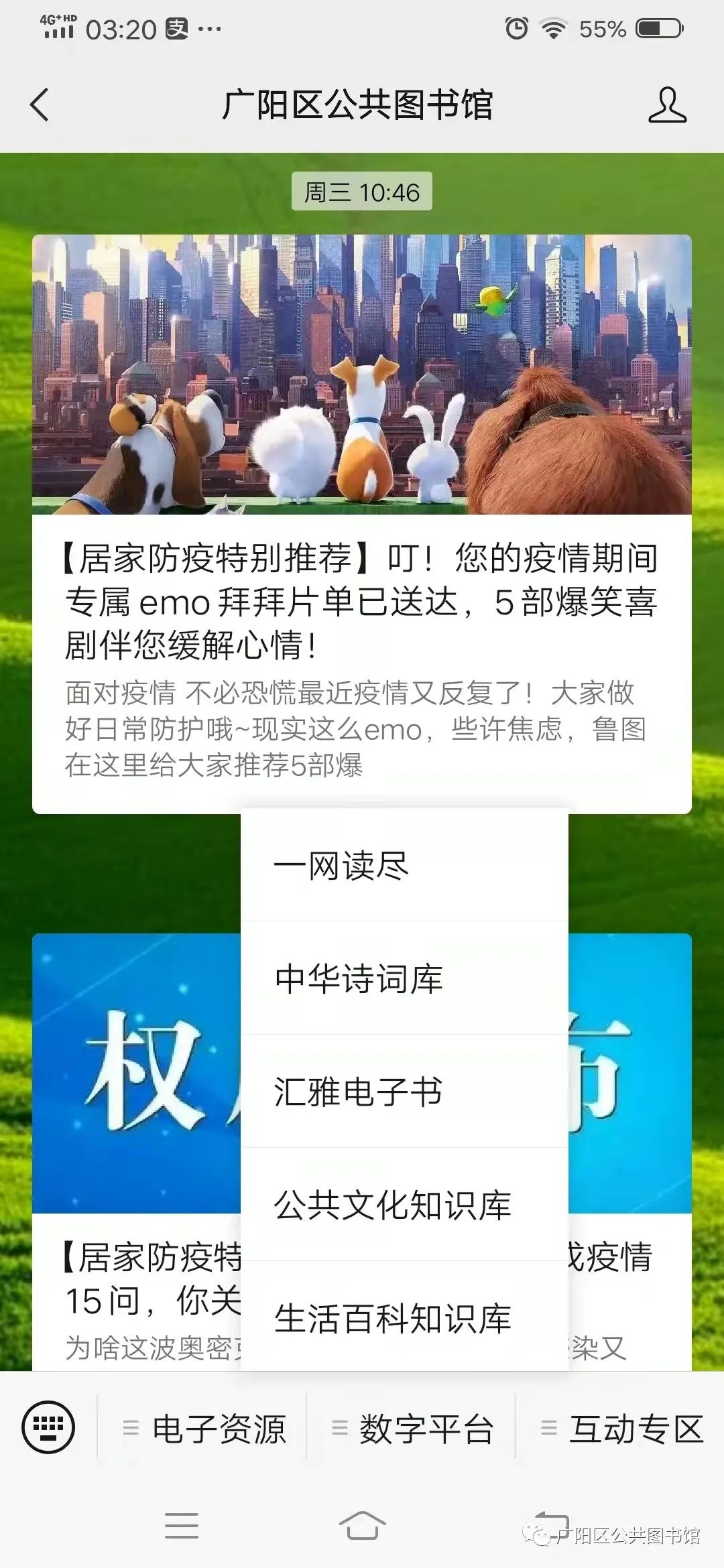
Task: Open the system recent apps menu
Action: 181,1526
